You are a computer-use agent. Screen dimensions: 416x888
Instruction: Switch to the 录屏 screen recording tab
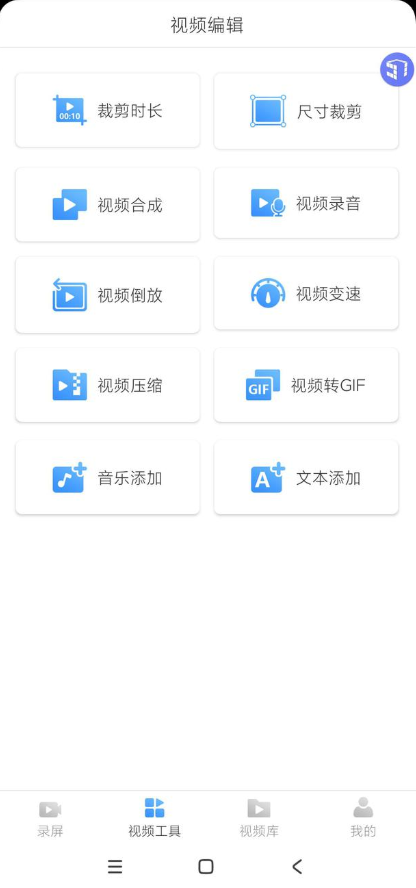[50, 818]
